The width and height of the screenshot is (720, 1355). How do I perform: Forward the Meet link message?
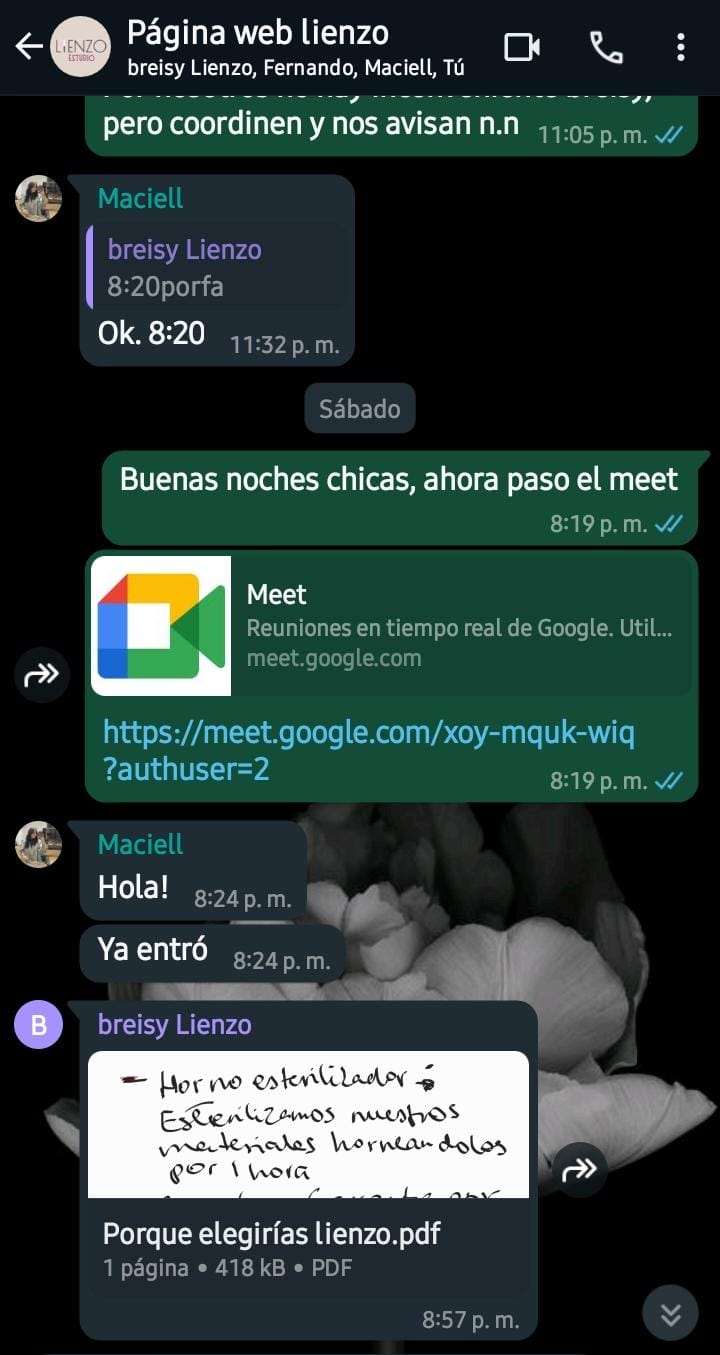click(x=42, y=675)
